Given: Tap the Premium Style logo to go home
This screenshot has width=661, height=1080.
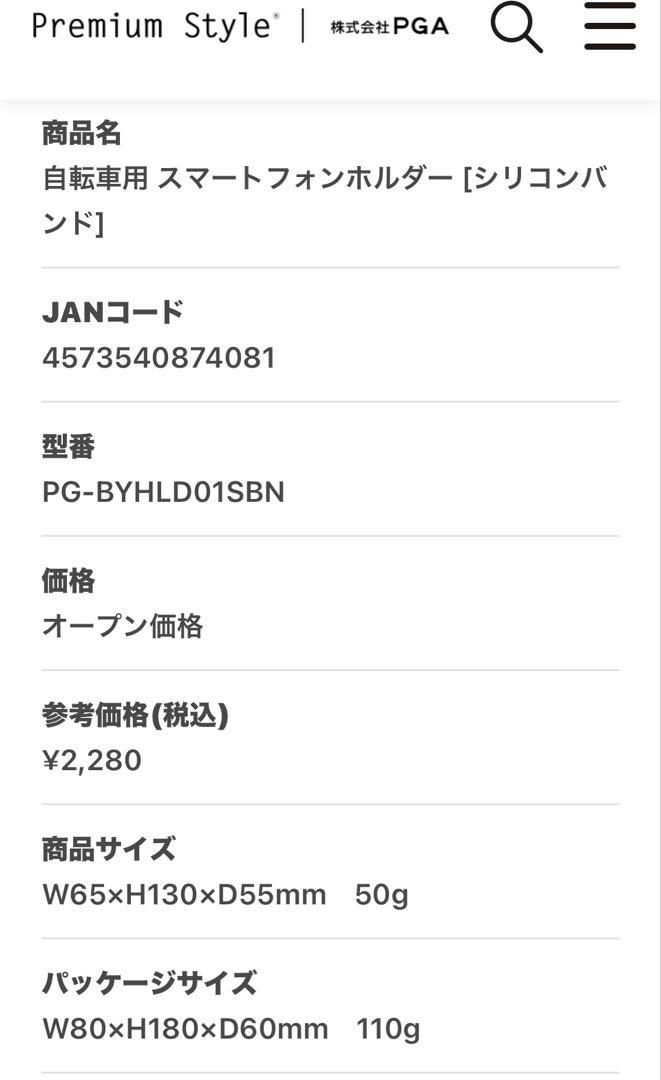Looking at the screenshot, I should point(156,26).
